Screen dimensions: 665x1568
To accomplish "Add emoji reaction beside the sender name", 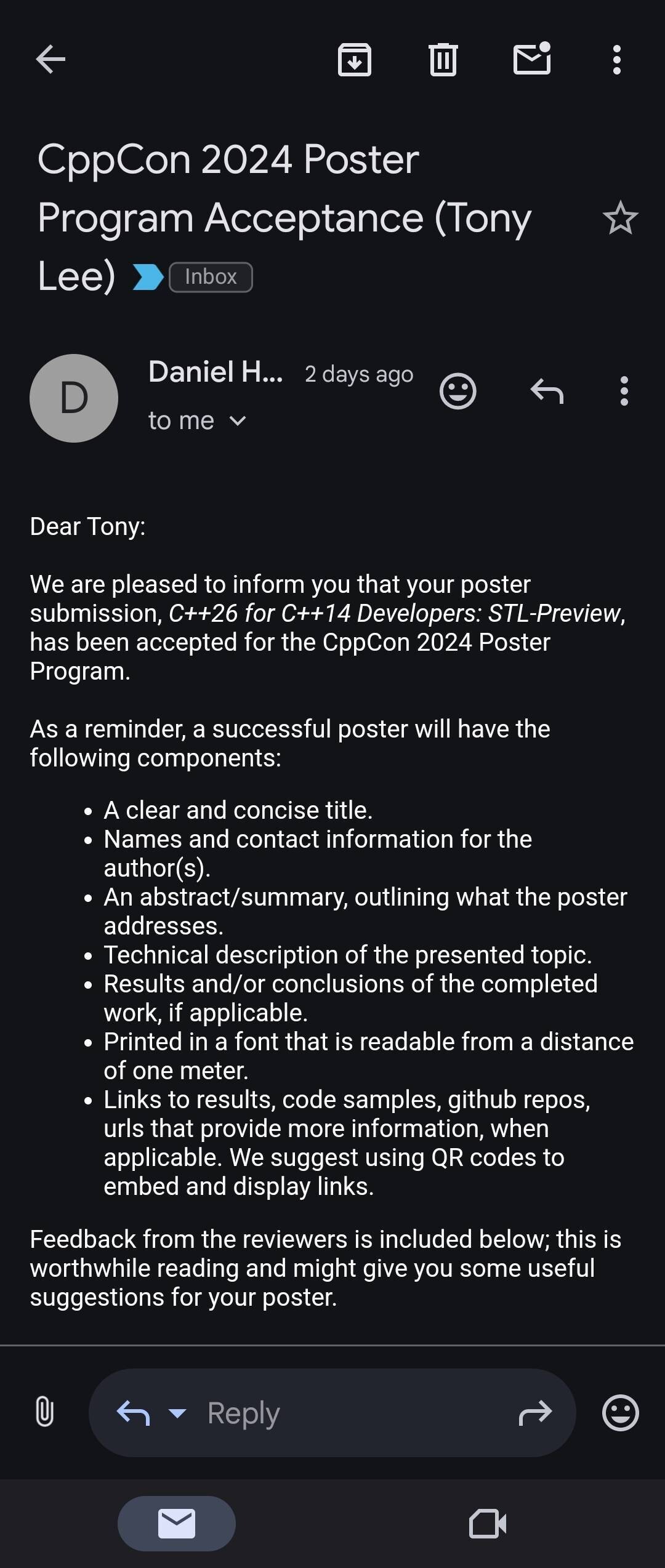I will [x=457, y=391].
